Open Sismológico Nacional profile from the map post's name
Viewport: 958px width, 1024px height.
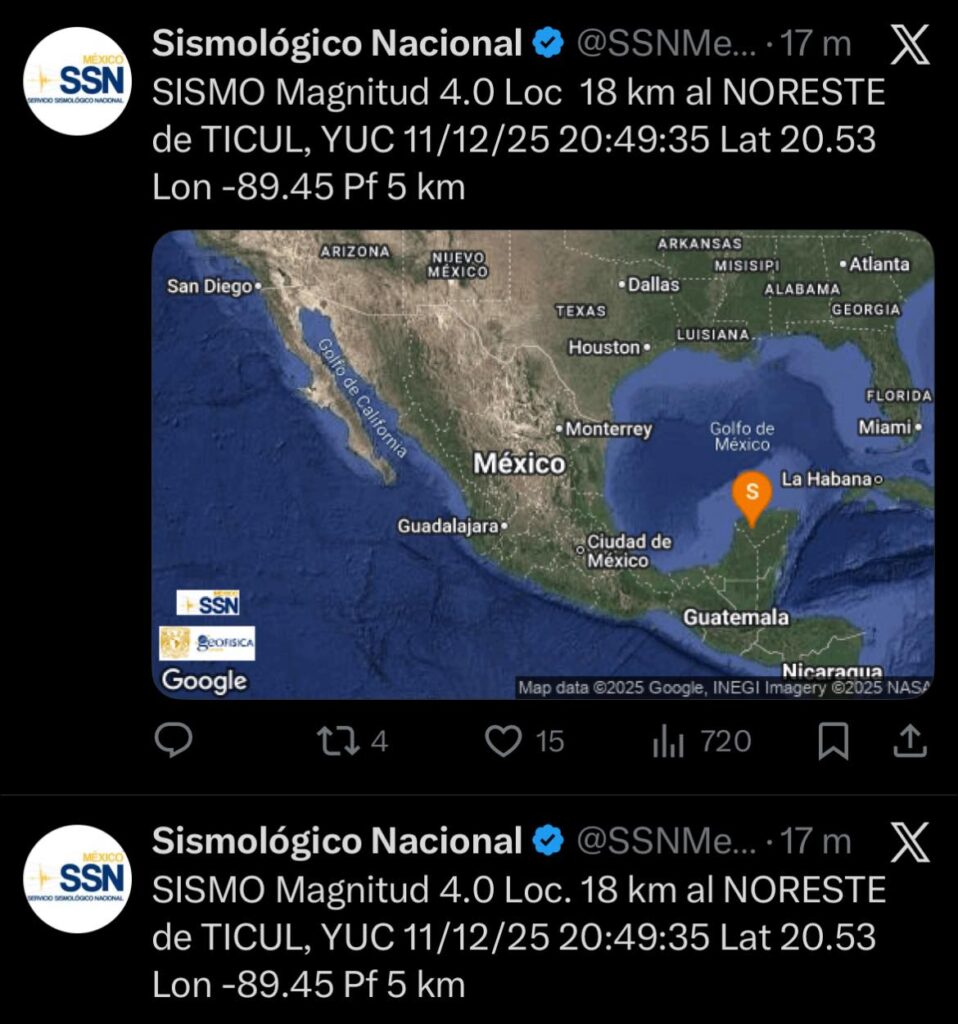[337, 43]
